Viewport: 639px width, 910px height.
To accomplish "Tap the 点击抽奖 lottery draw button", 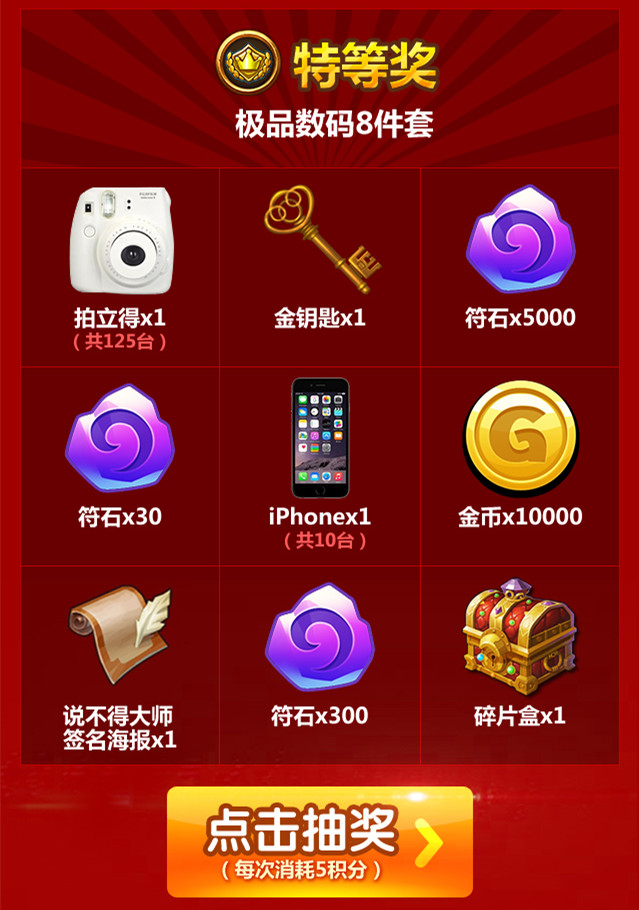I will 319,840.
